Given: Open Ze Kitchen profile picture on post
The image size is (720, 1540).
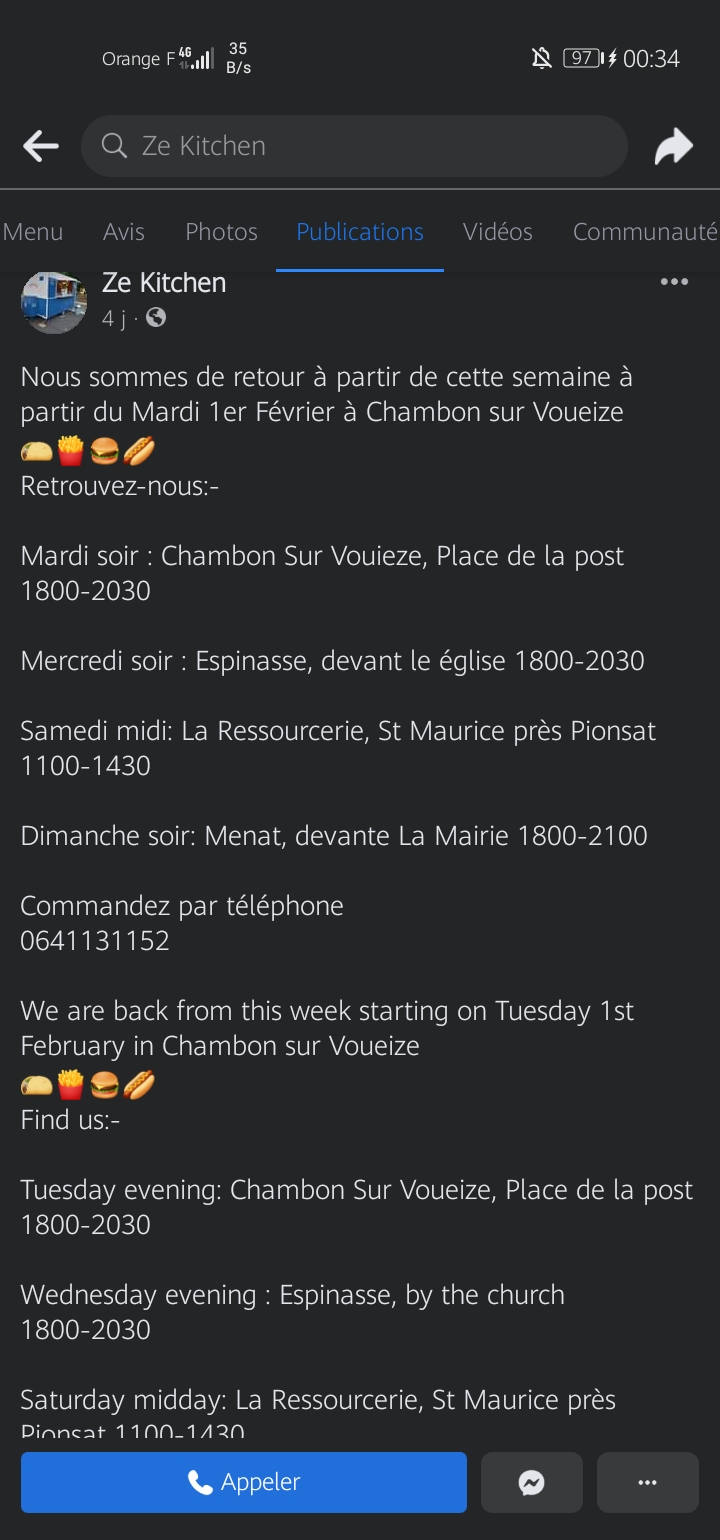Looking at the screenshot, I should coord(54,302).
